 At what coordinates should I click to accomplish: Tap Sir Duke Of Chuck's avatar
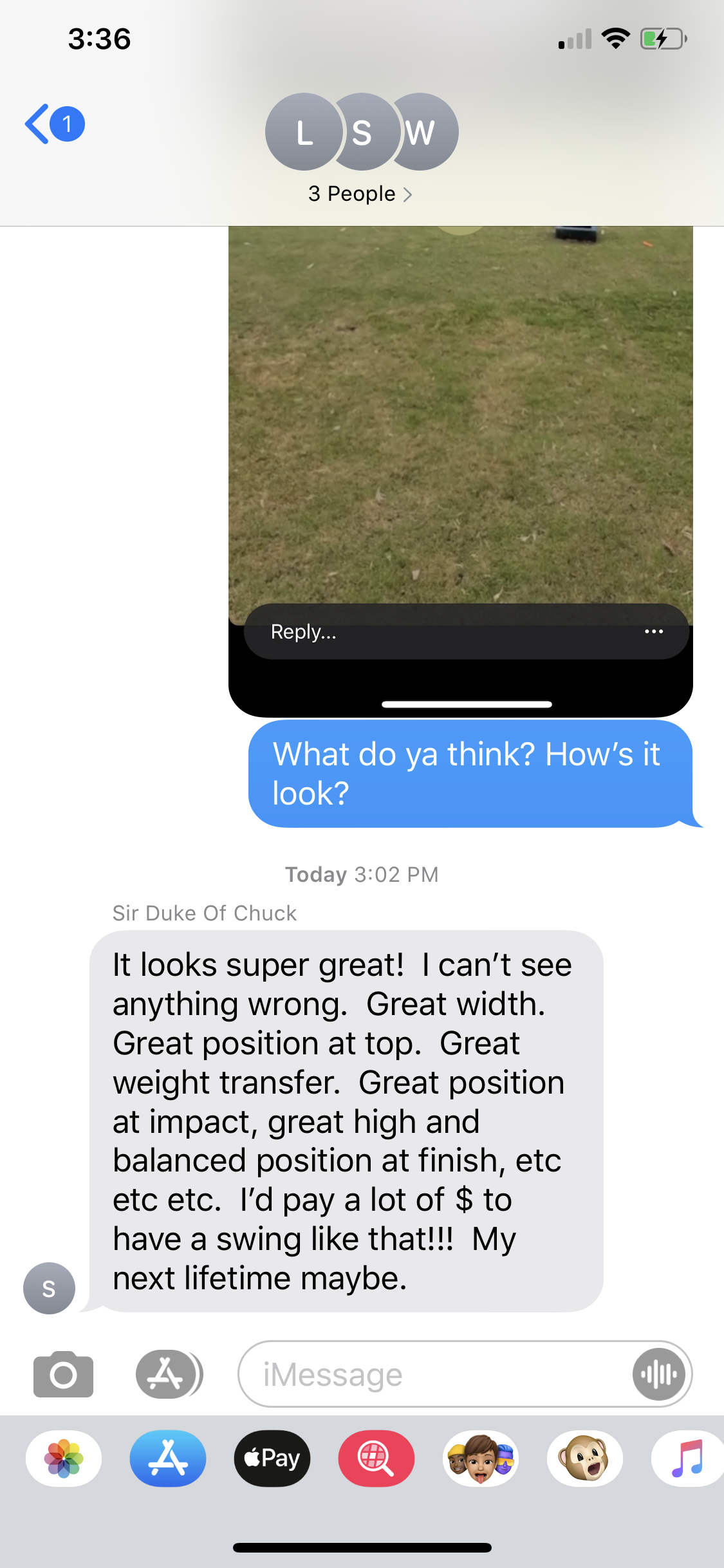click(x=49, y=1288)
